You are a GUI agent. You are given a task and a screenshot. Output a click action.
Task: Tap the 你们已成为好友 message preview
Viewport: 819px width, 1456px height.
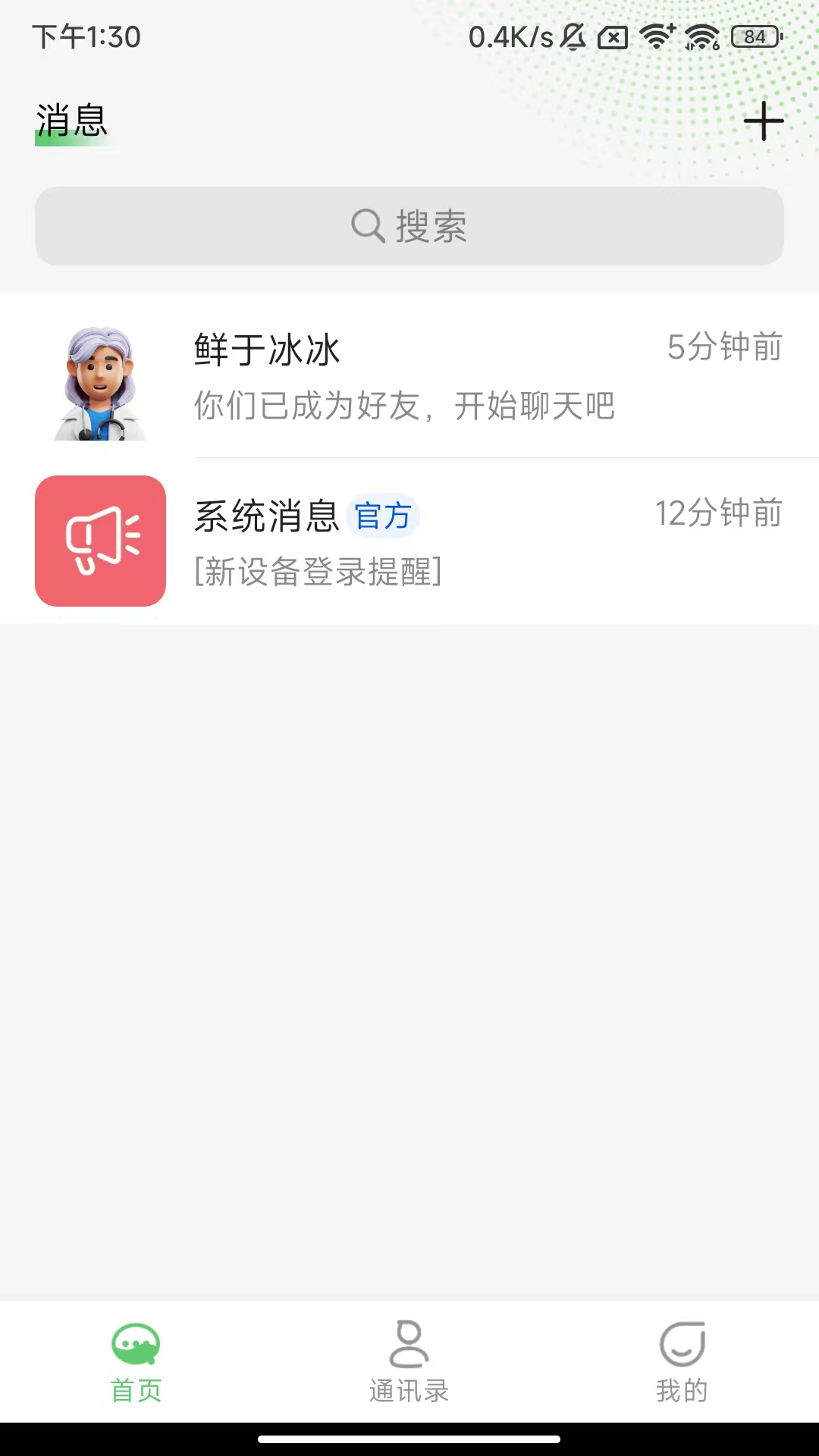click(x=405, y=407)
